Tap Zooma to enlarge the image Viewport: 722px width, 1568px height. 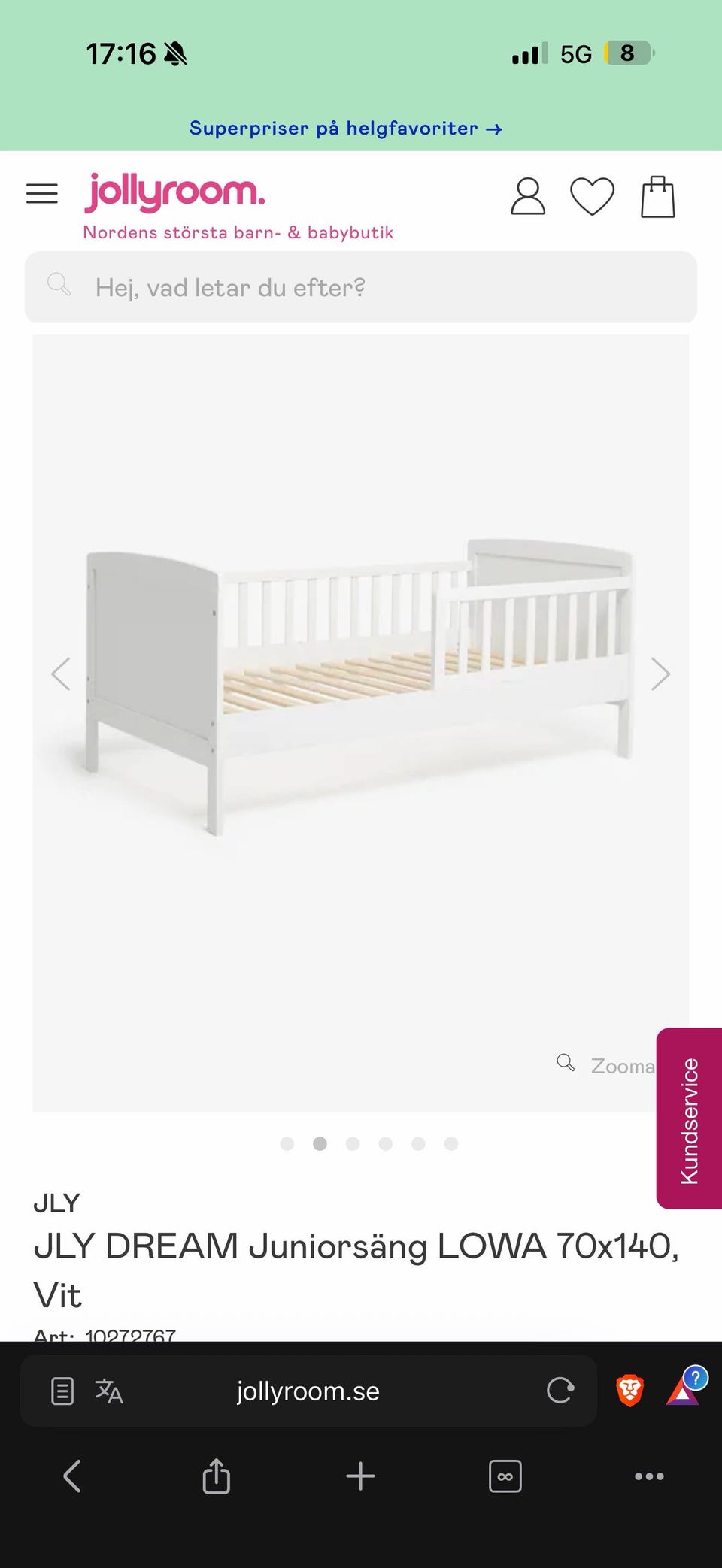click(x=606, y=1065)
